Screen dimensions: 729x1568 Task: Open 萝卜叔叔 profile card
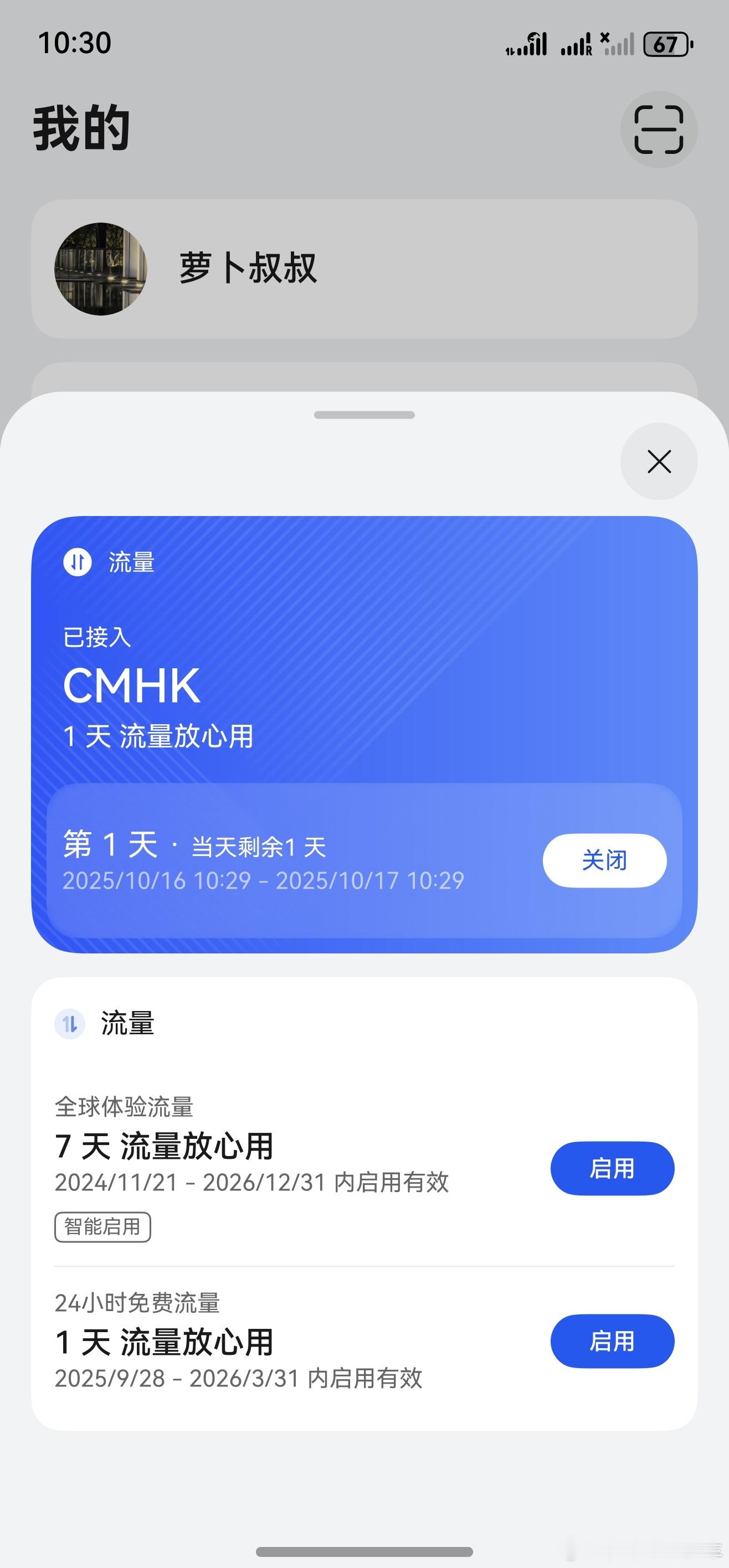364,269
